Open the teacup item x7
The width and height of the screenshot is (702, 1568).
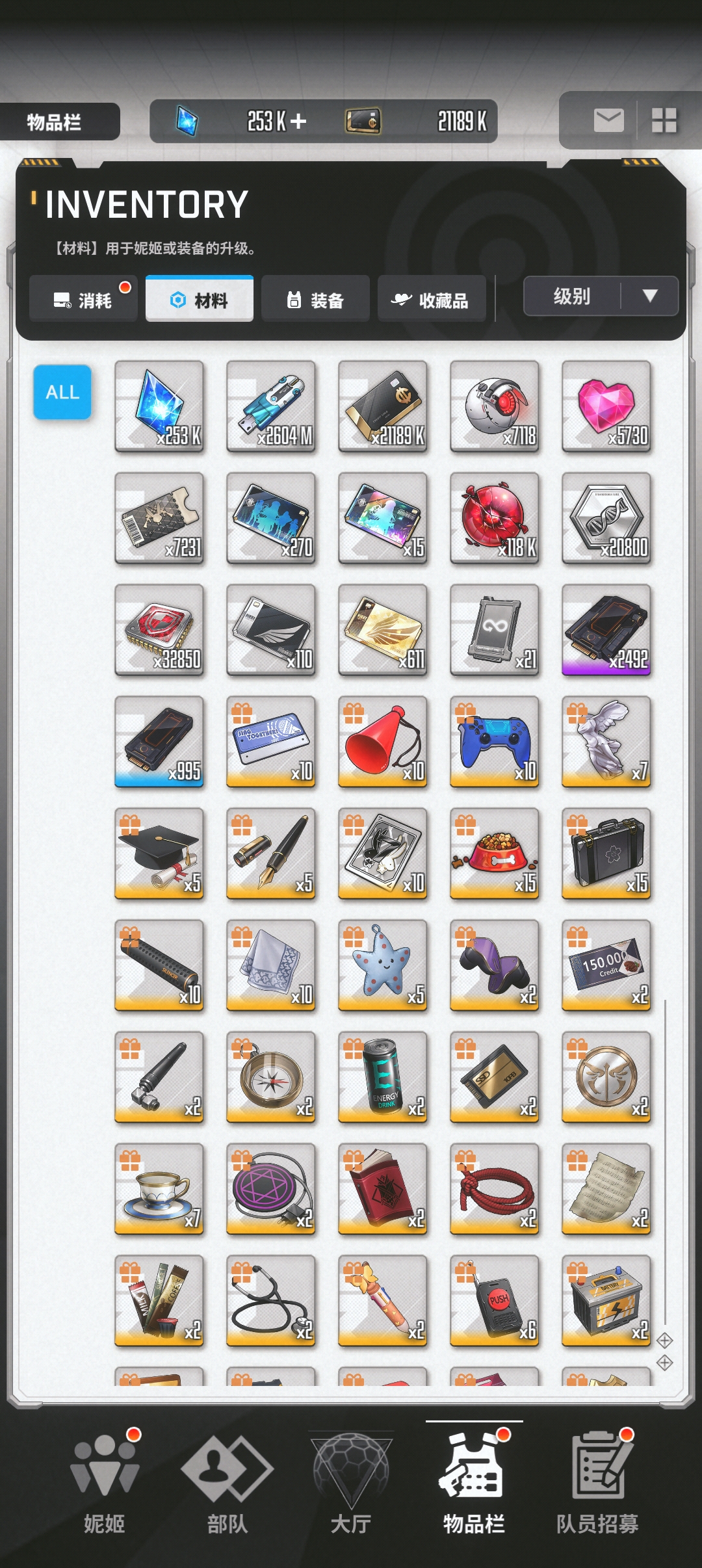(159, 1189)
